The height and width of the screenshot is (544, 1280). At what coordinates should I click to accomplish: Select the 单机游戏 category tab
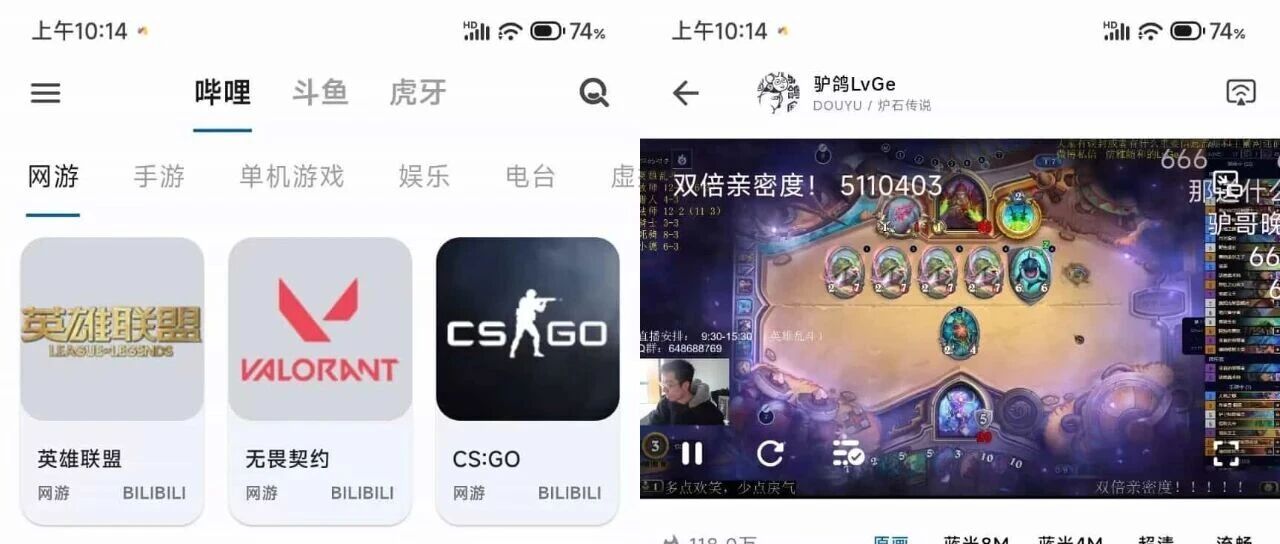pyautogui.click(x=291, y=177)
